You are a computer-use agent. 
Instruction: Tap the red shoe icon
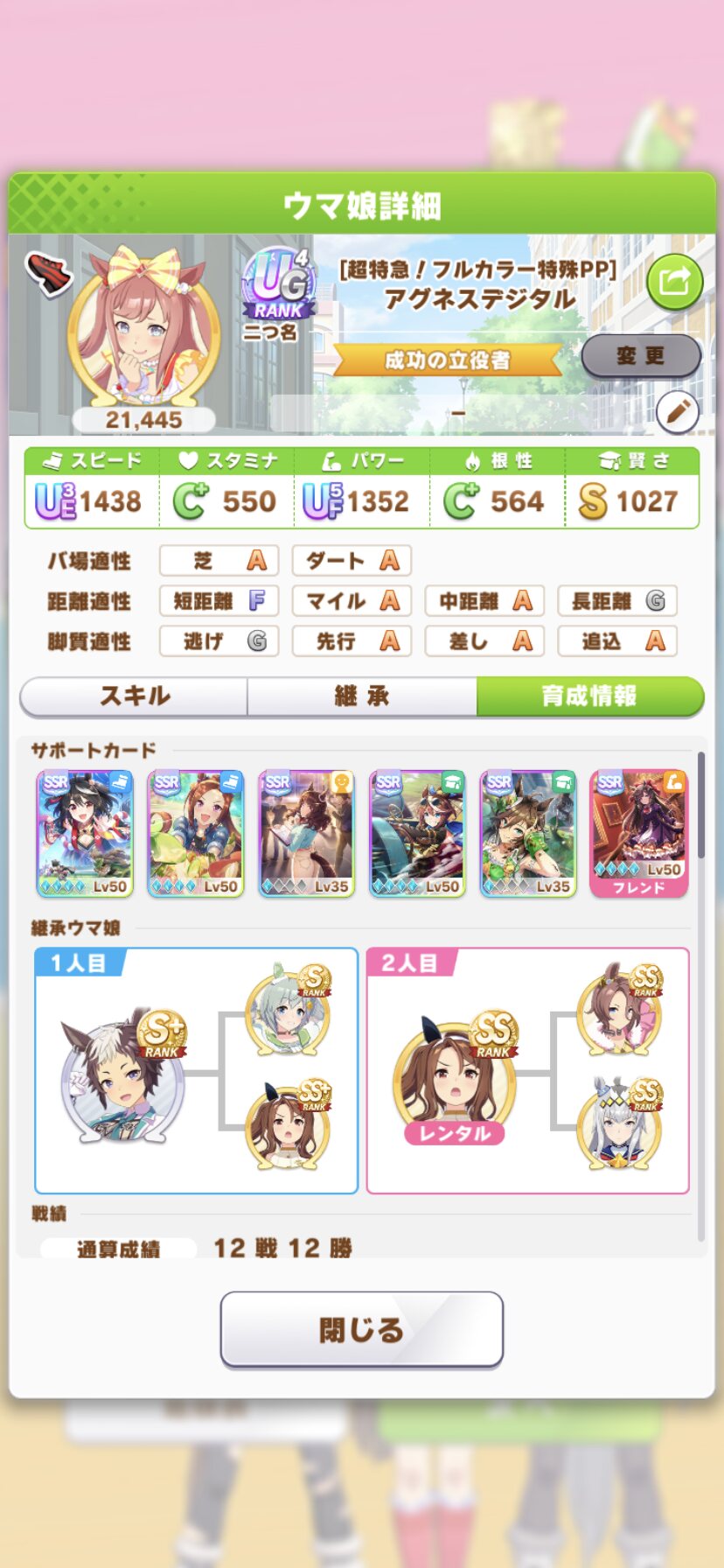tap(49, 273)
